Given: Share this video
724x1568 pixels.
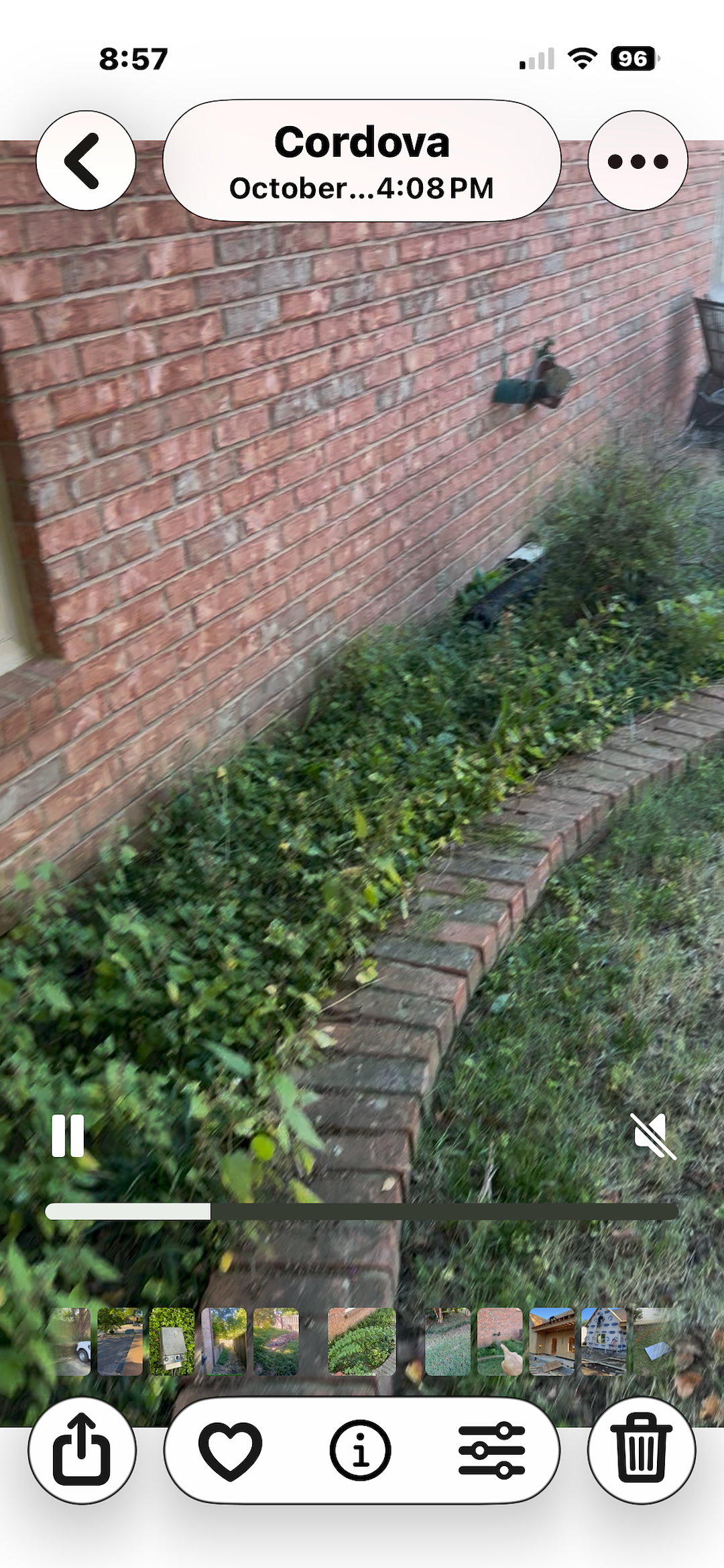Looking at the screenshot, I should click(82, 1451).
